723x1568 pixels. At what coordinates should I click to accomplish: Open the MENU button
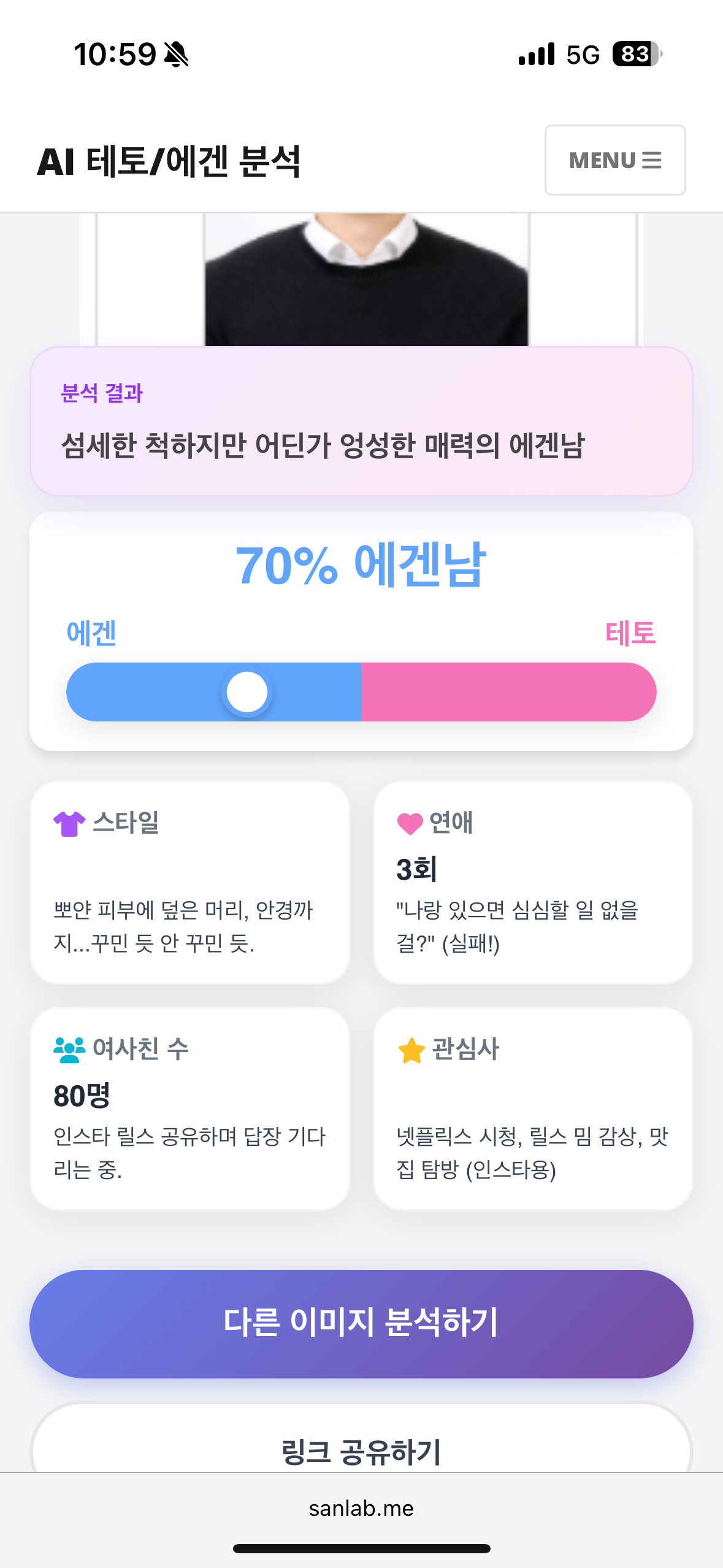615,160
